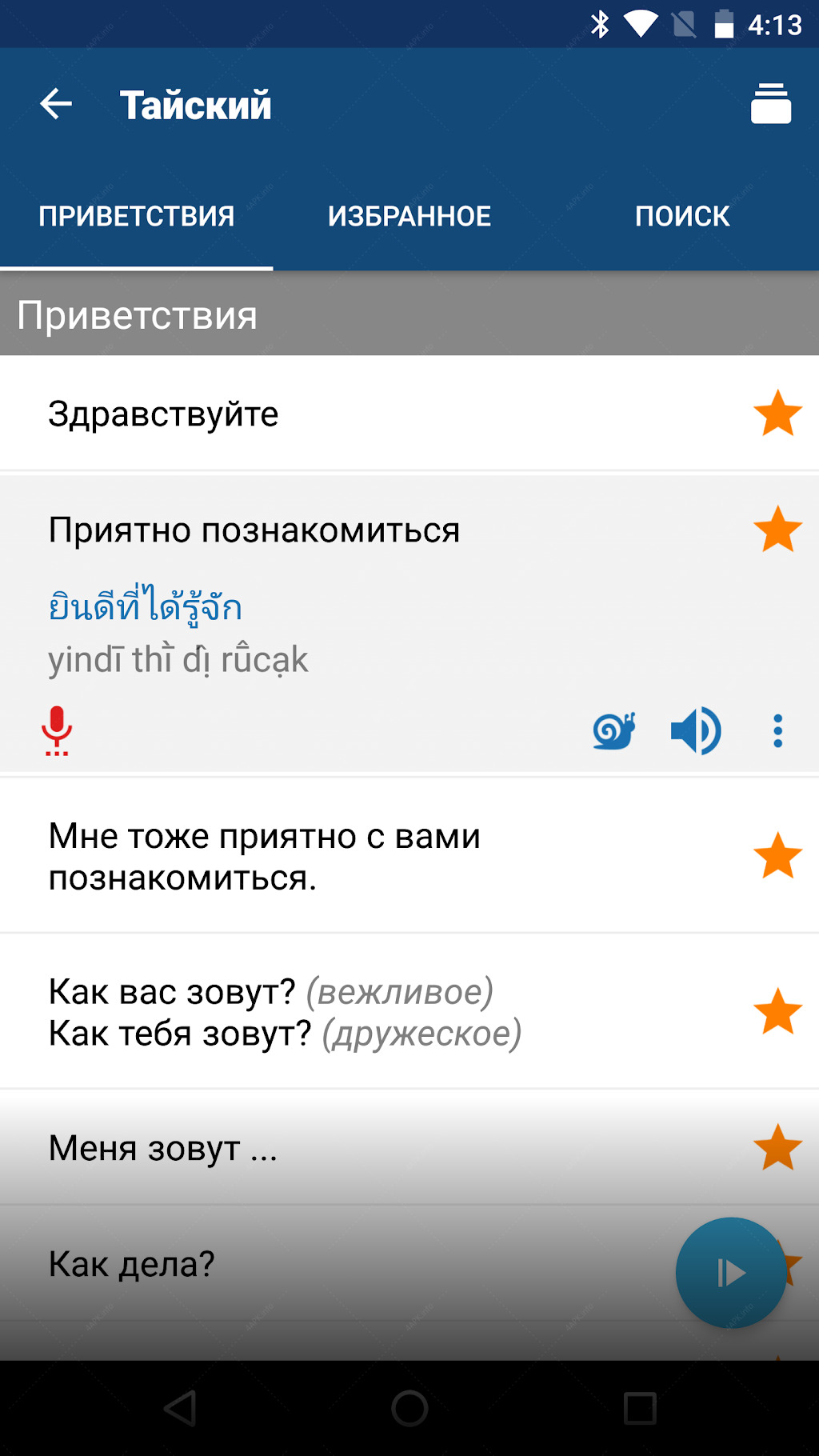
Task: Toggle favorite star for Как вас зовут?
Action: coord(777,1012)
